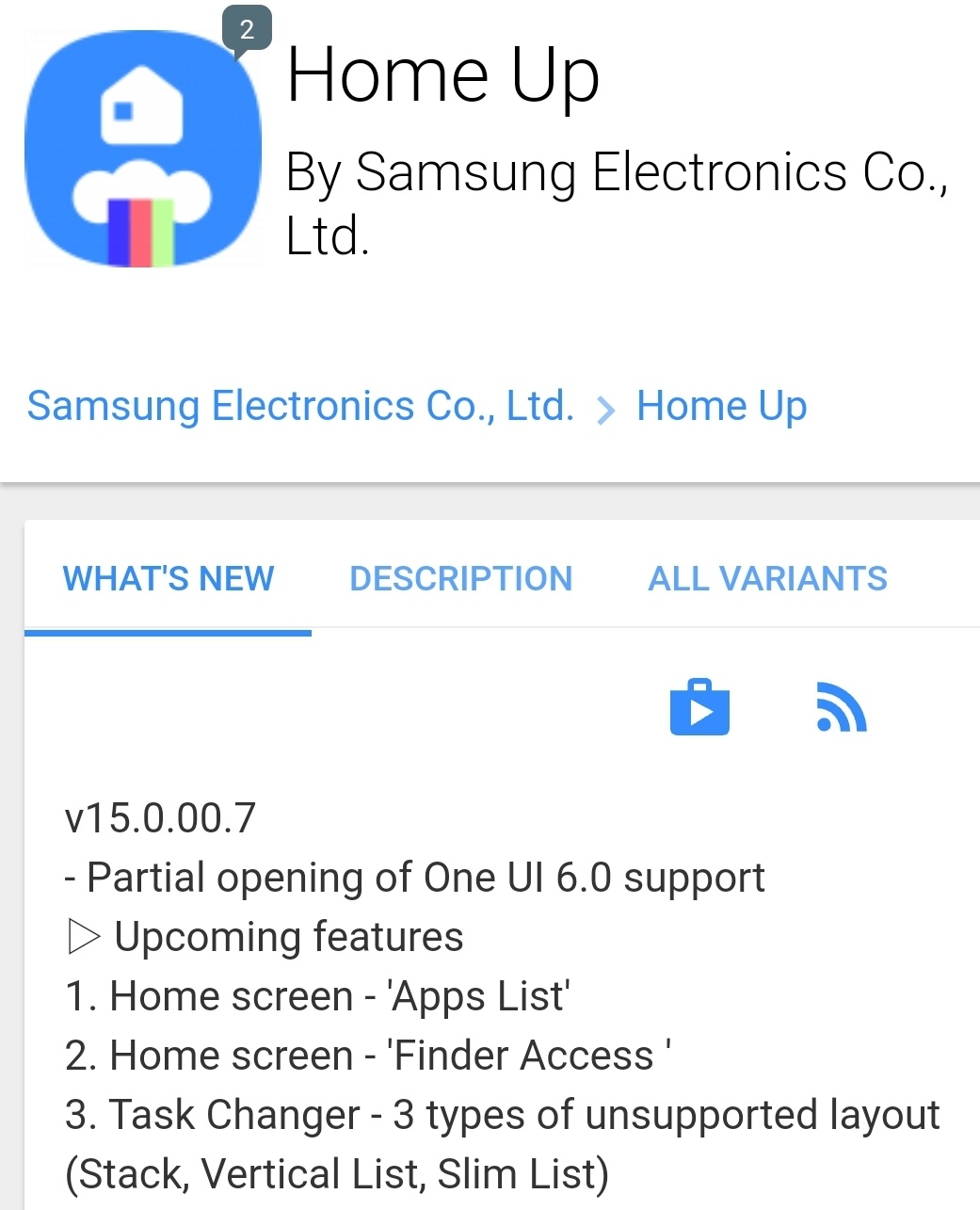
Task: Switch to the All Variants tab
Action: point(767,578)
